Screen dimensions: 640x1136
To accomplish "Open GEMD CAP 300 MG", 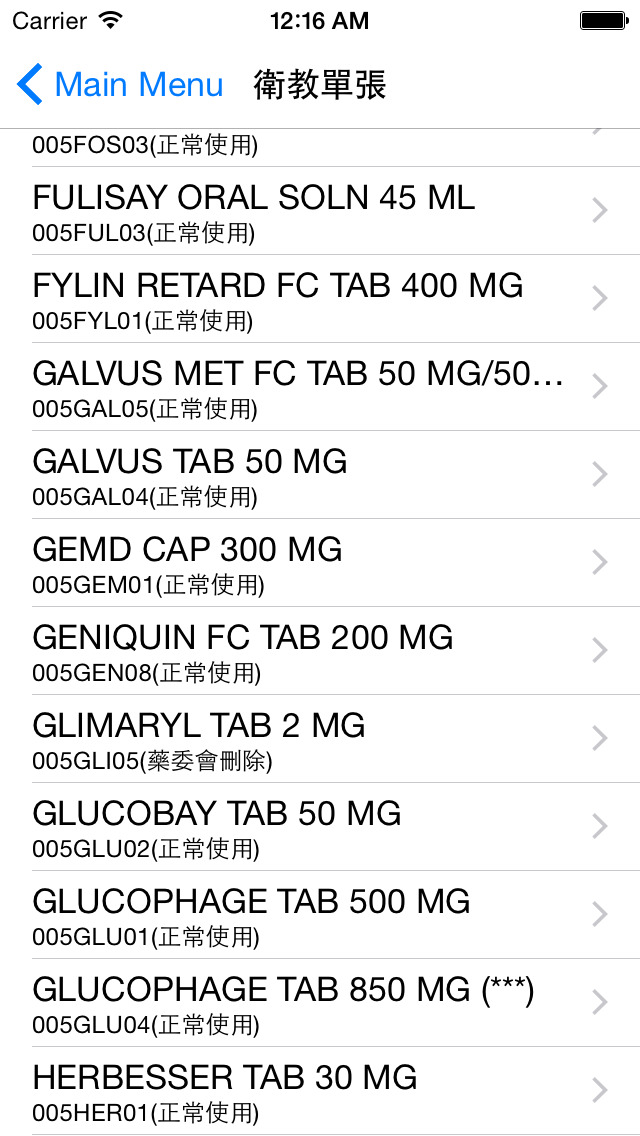I will 320,563.
